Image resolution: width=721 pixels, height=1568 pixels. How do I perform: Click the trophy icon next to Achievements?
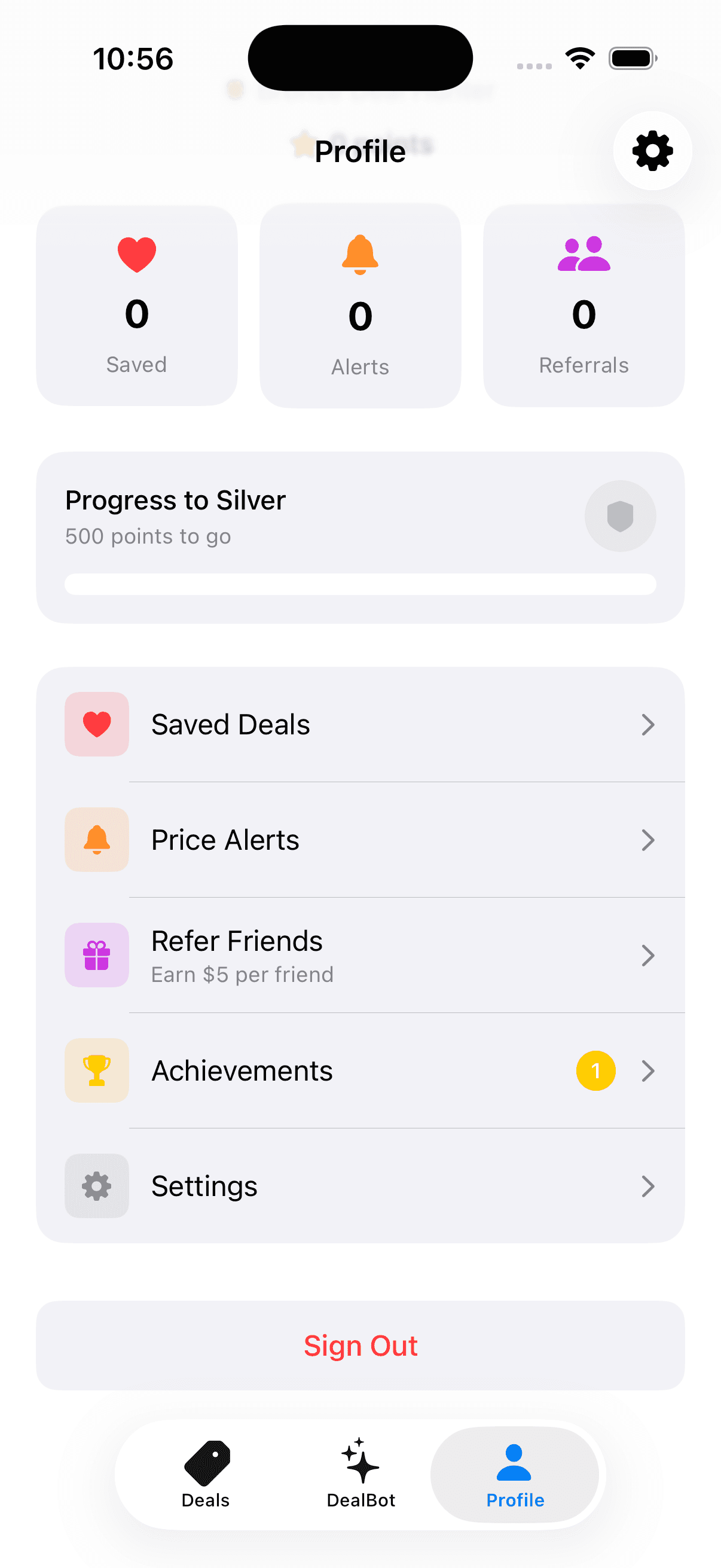tap(96, 1070)
